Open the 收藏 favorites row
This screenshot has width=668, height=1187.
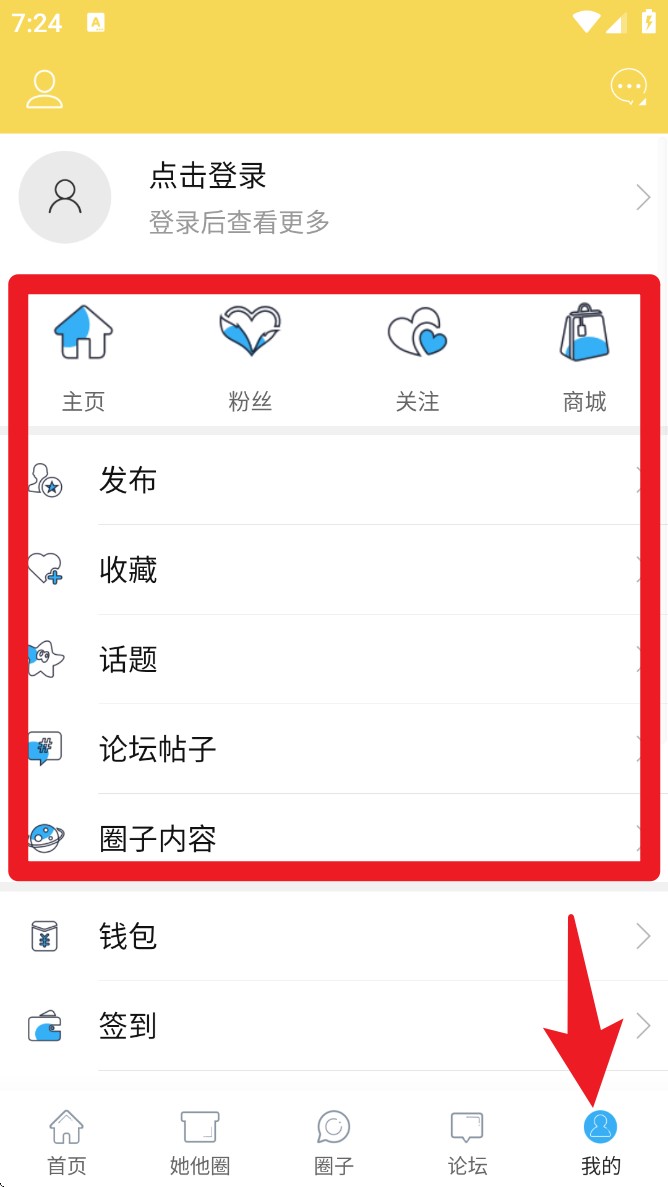[x=334, y=570]
